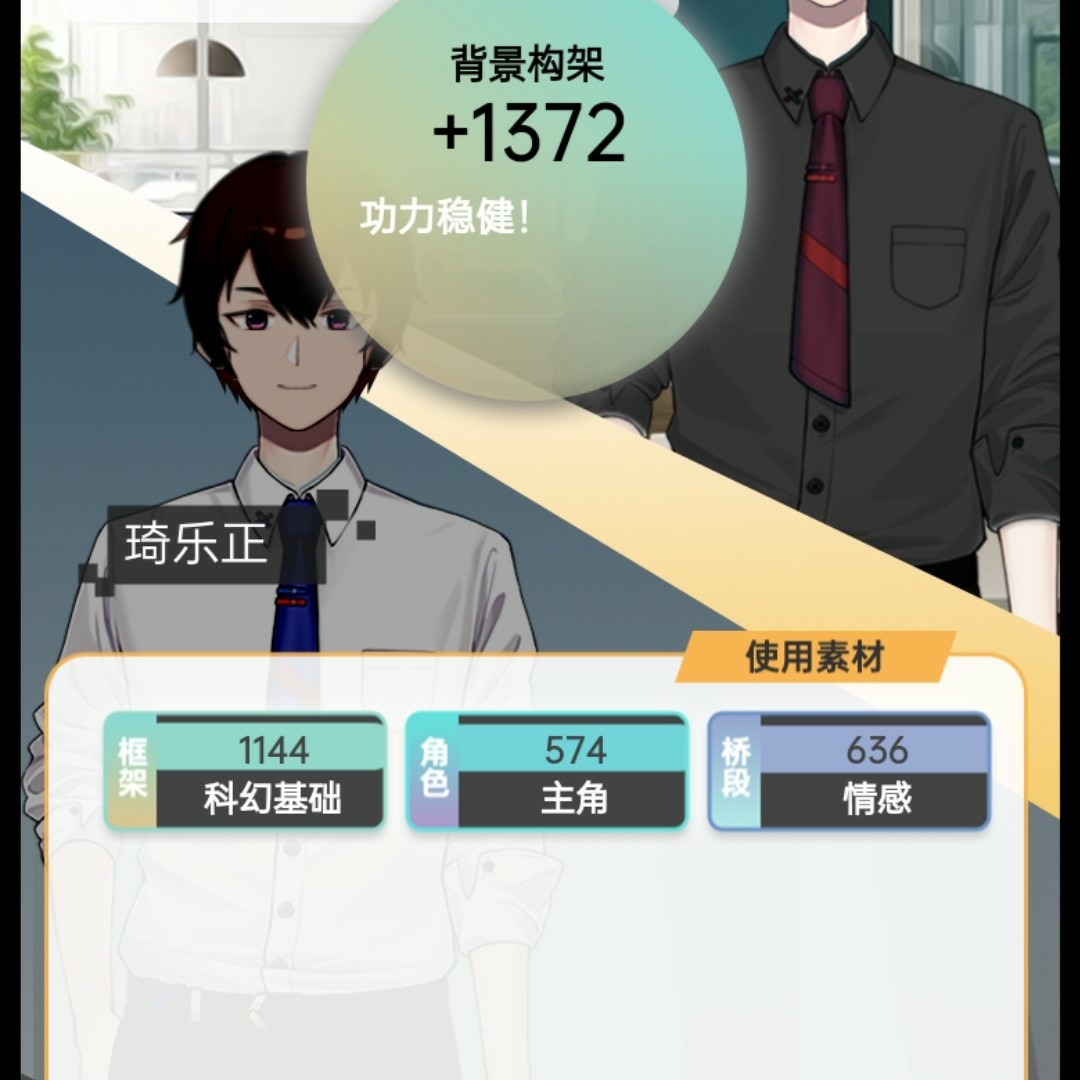Select the 科幻基础 framework material card
Screen dimensions: 1080x1080
246,772
